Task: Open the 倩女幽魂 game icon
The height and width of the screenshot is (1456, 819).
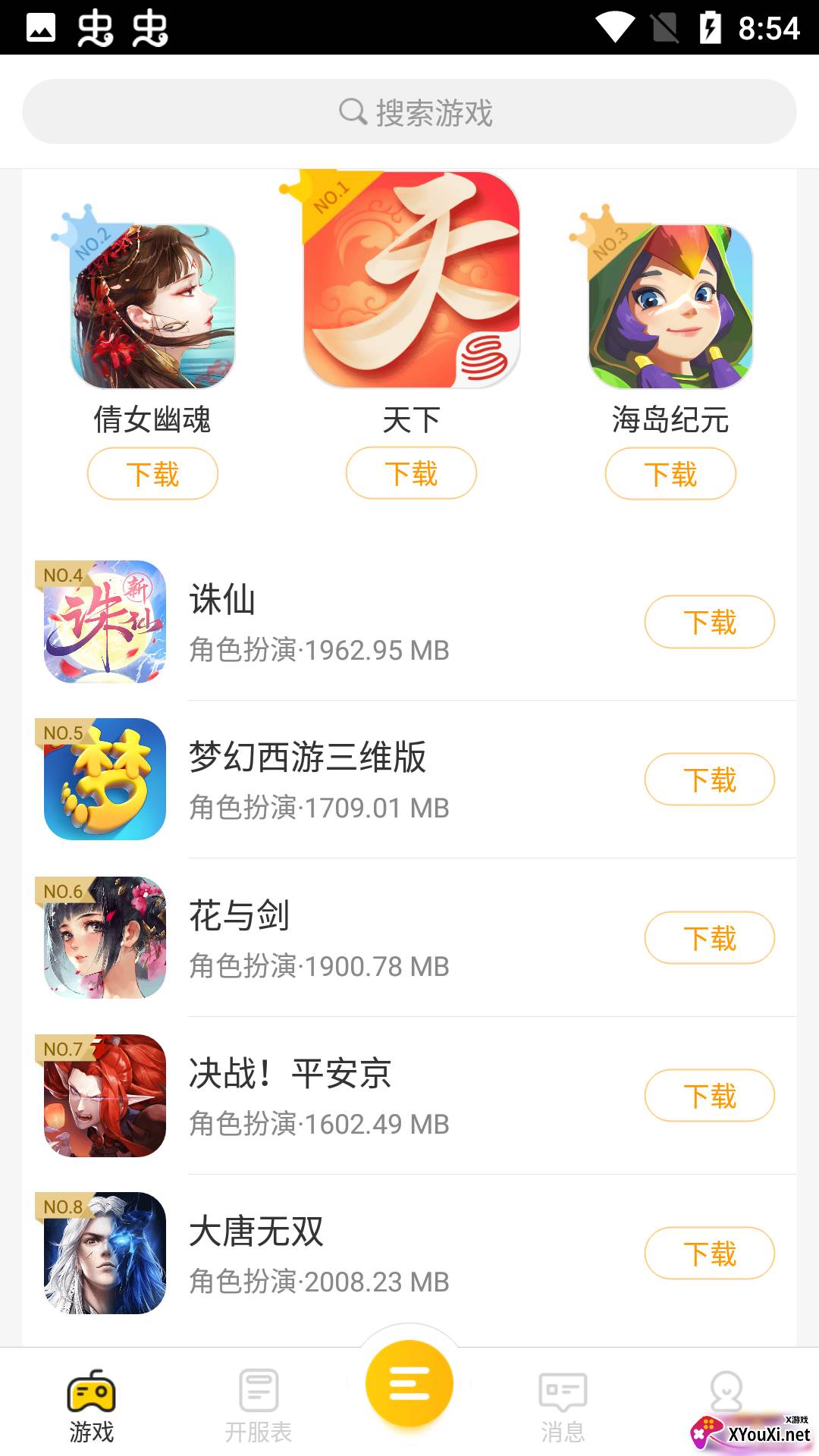Action: point(152,306)
